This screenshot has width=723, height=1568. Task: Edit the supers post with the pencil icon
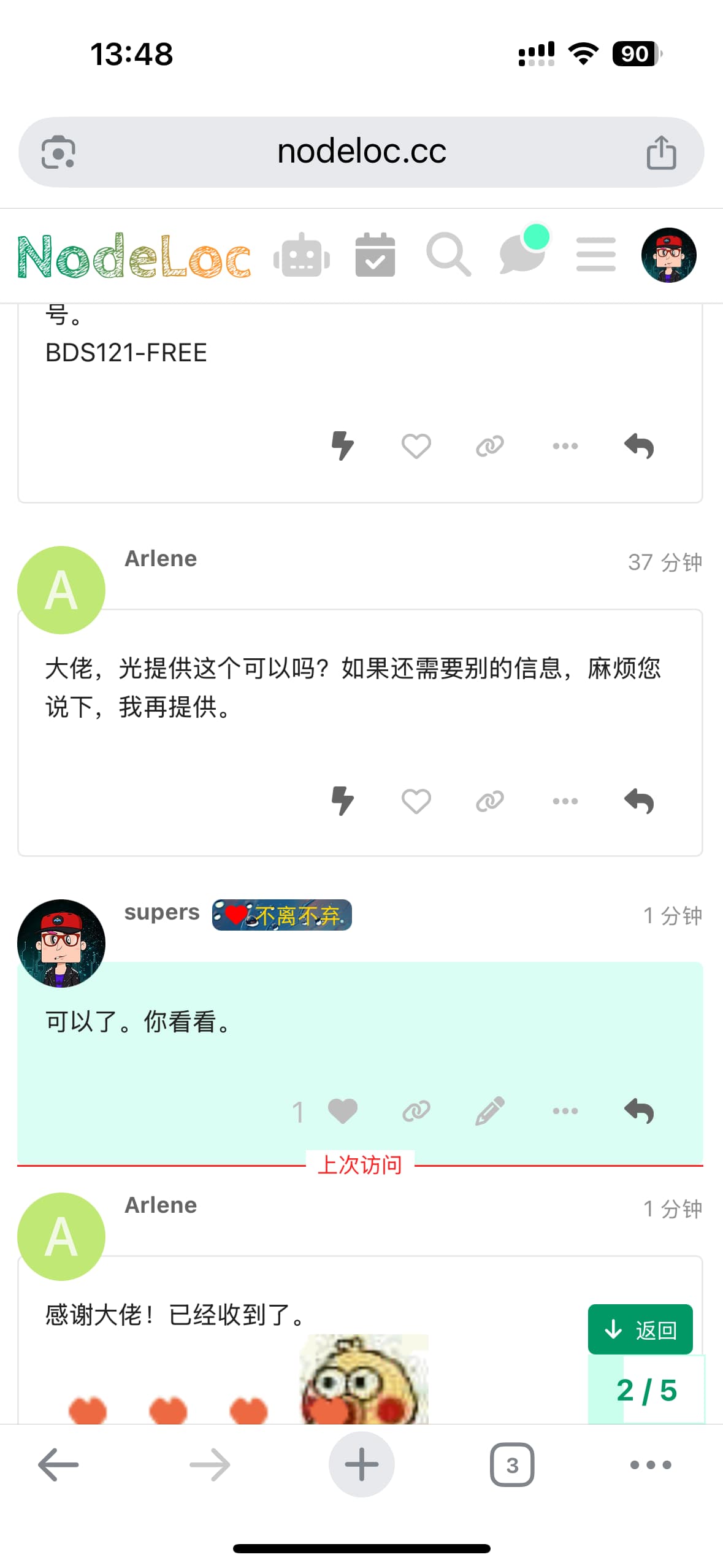point(489,1111)
